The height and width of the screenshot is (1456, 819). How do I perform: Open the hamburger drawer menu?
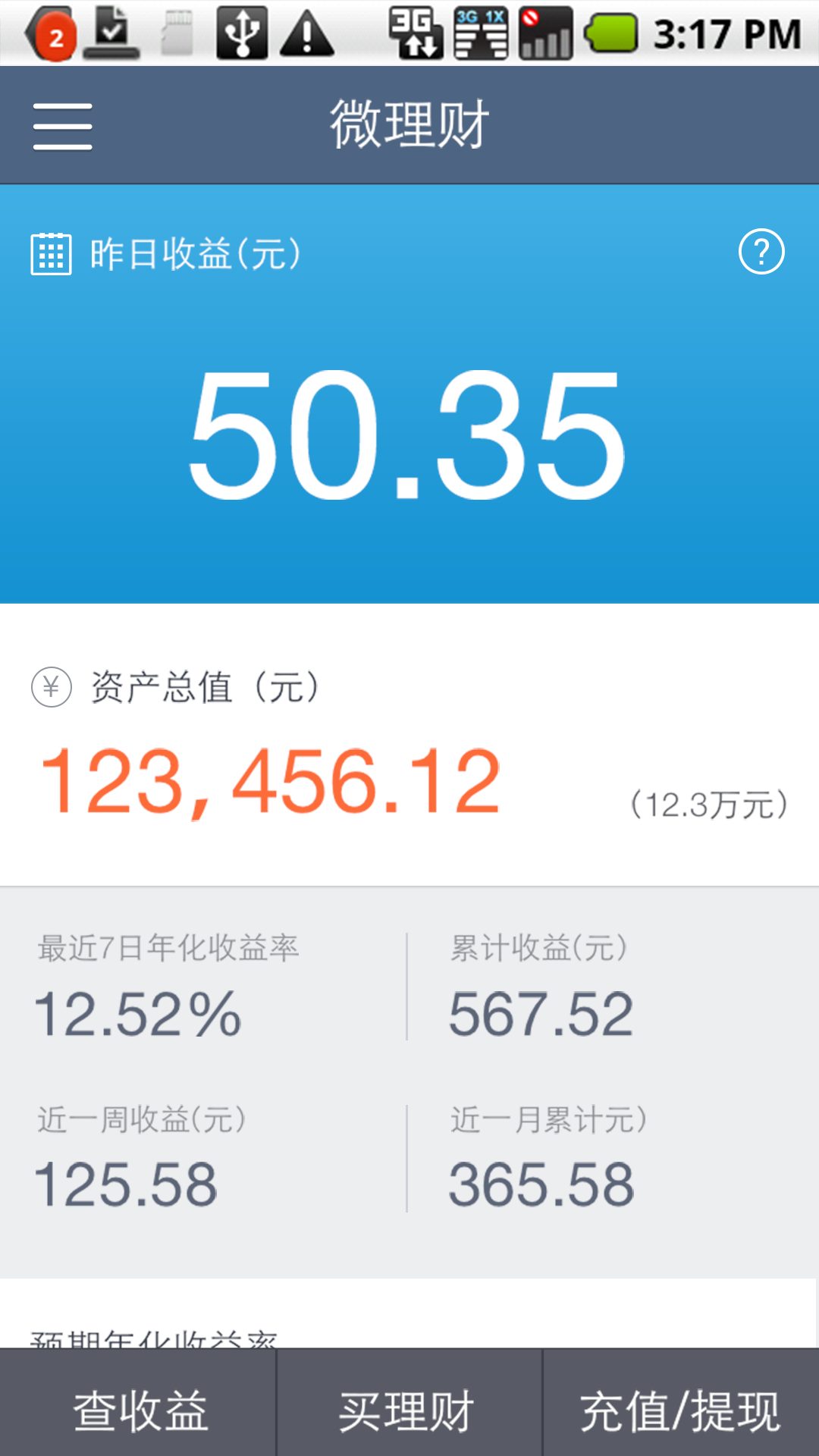coord(63,126)
